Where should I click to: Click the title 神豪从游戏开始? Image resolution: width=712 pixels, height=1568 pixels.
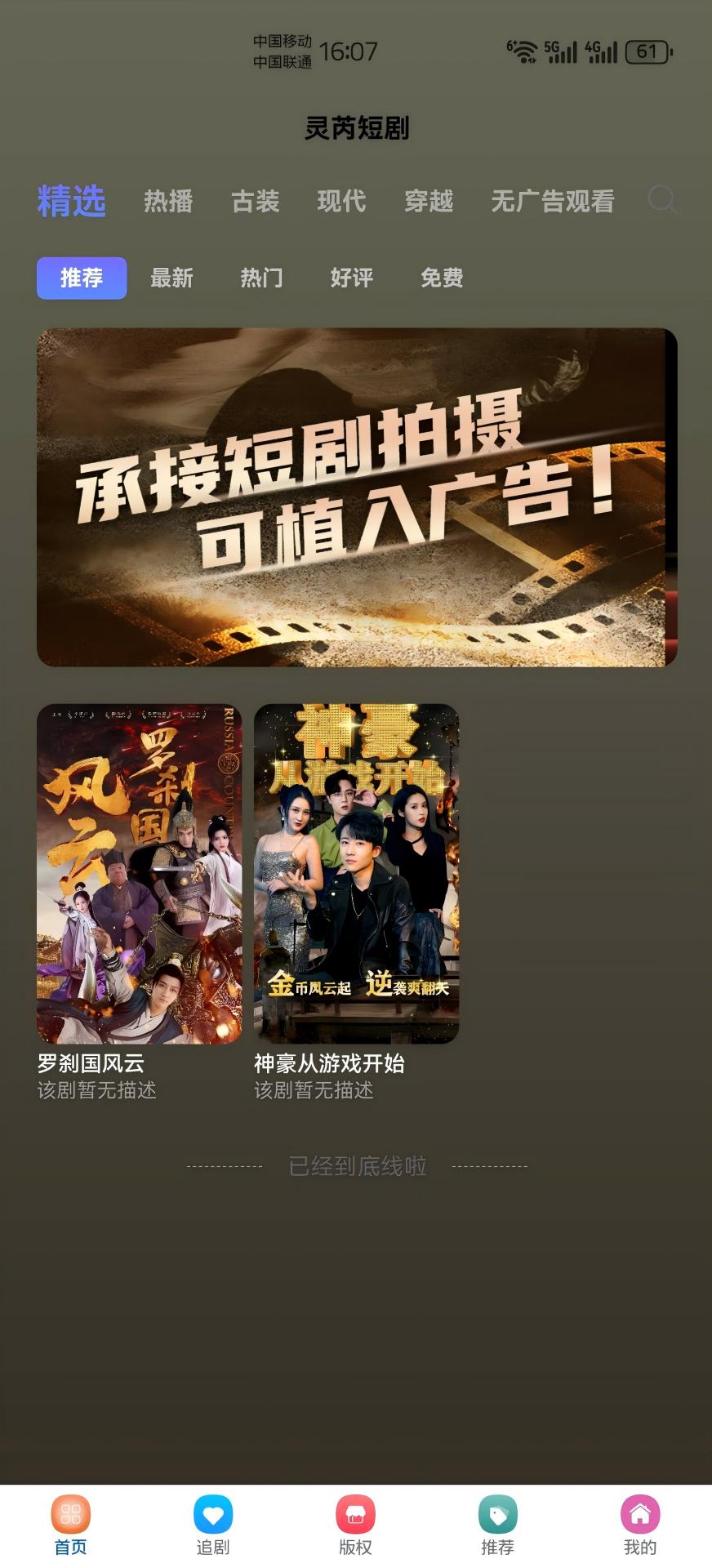point(331,1064)
